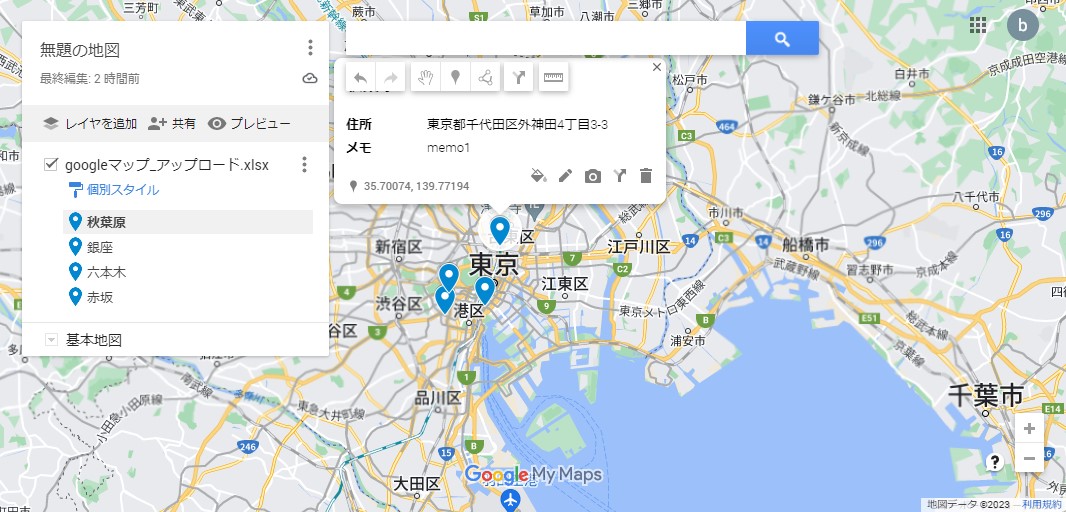Select the add marker tool

[455, 77]
